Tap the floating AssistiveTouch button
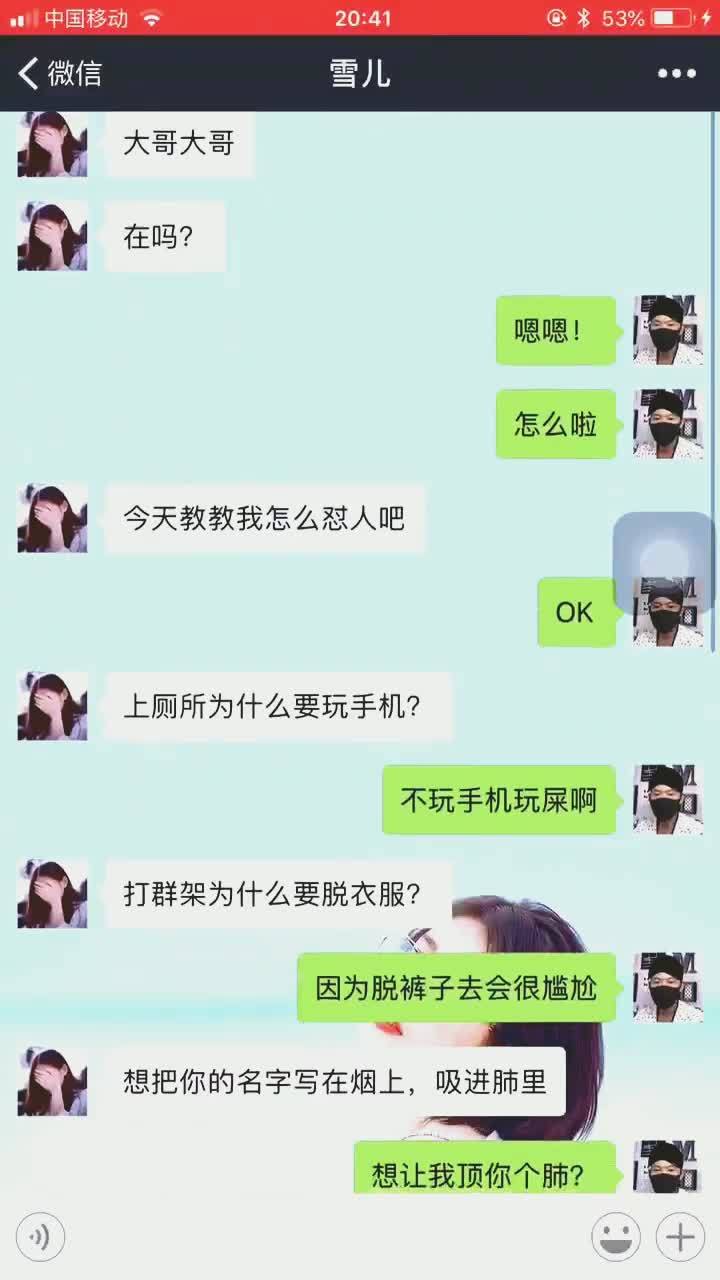 click(664, 563)
